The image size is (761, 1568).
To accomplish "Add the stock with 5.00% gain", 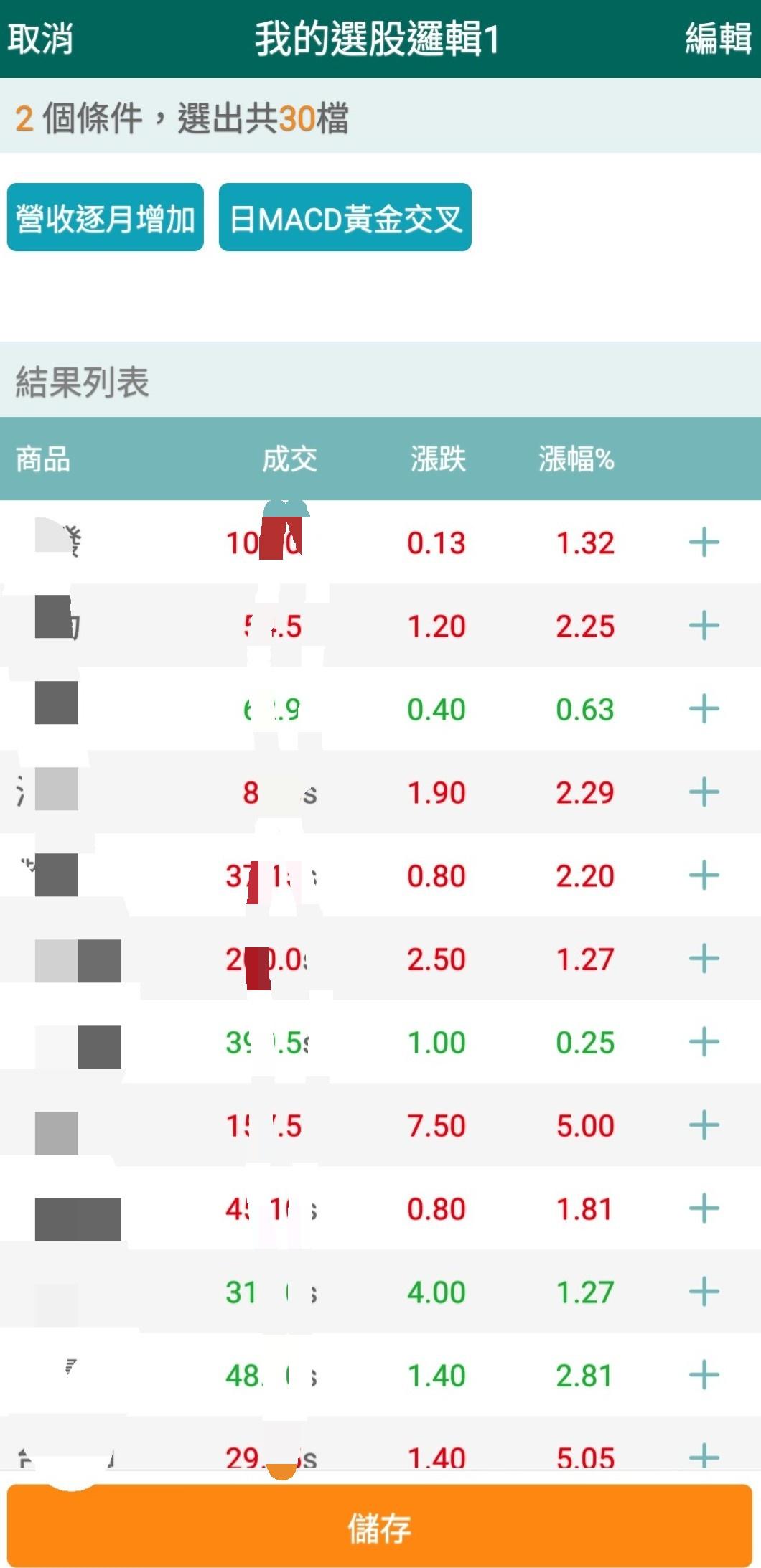I will pyautogui.click(x=704, y=1125).
